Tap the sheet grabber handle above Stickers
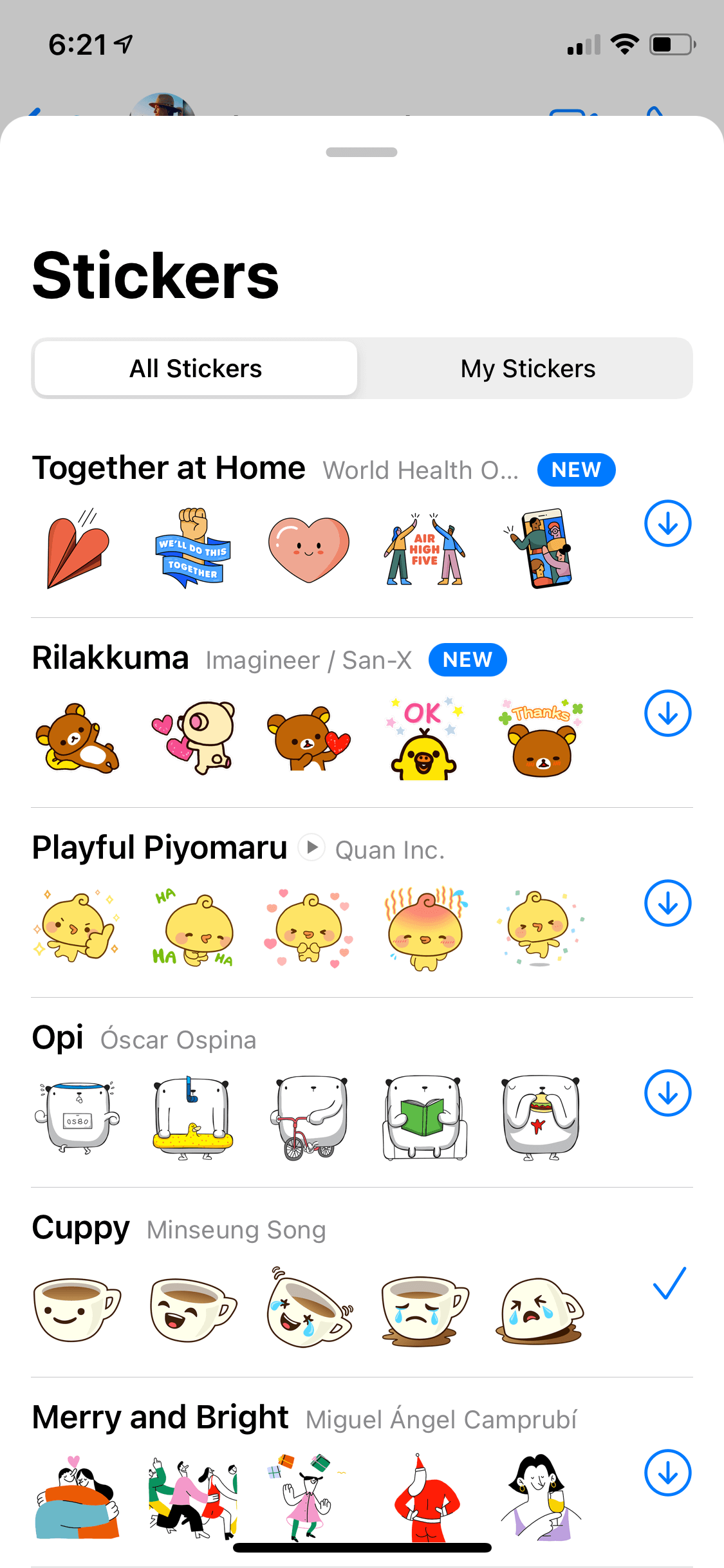 (362, 153)
